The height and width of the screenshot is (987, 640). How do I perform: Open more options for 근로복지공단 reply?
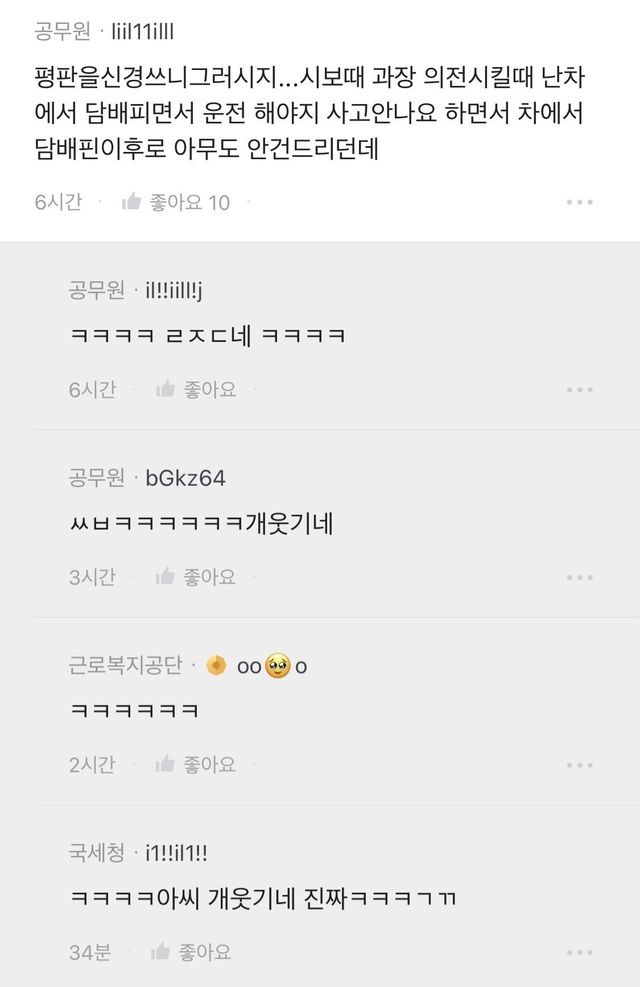580,765
